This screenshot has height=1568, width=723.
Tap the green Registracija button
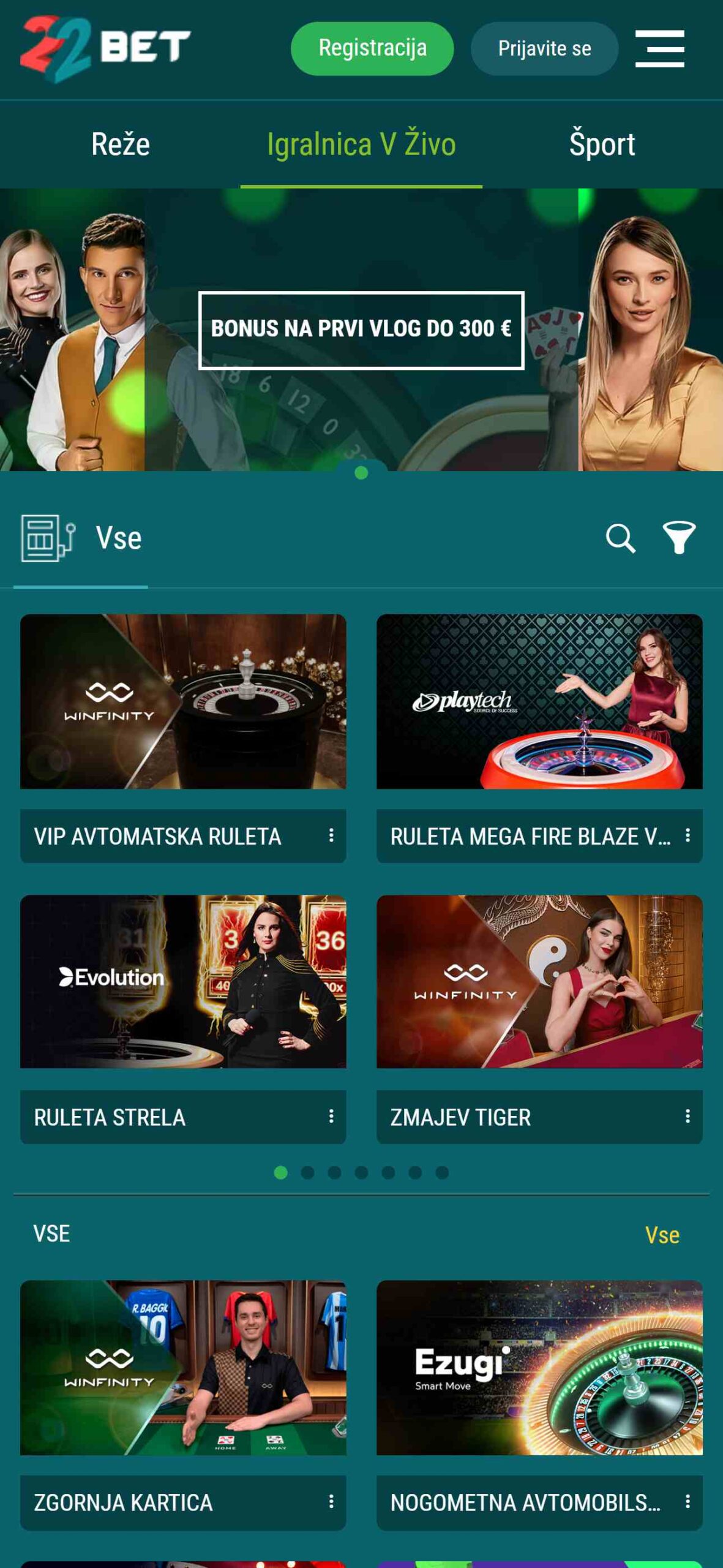[372, 48]
